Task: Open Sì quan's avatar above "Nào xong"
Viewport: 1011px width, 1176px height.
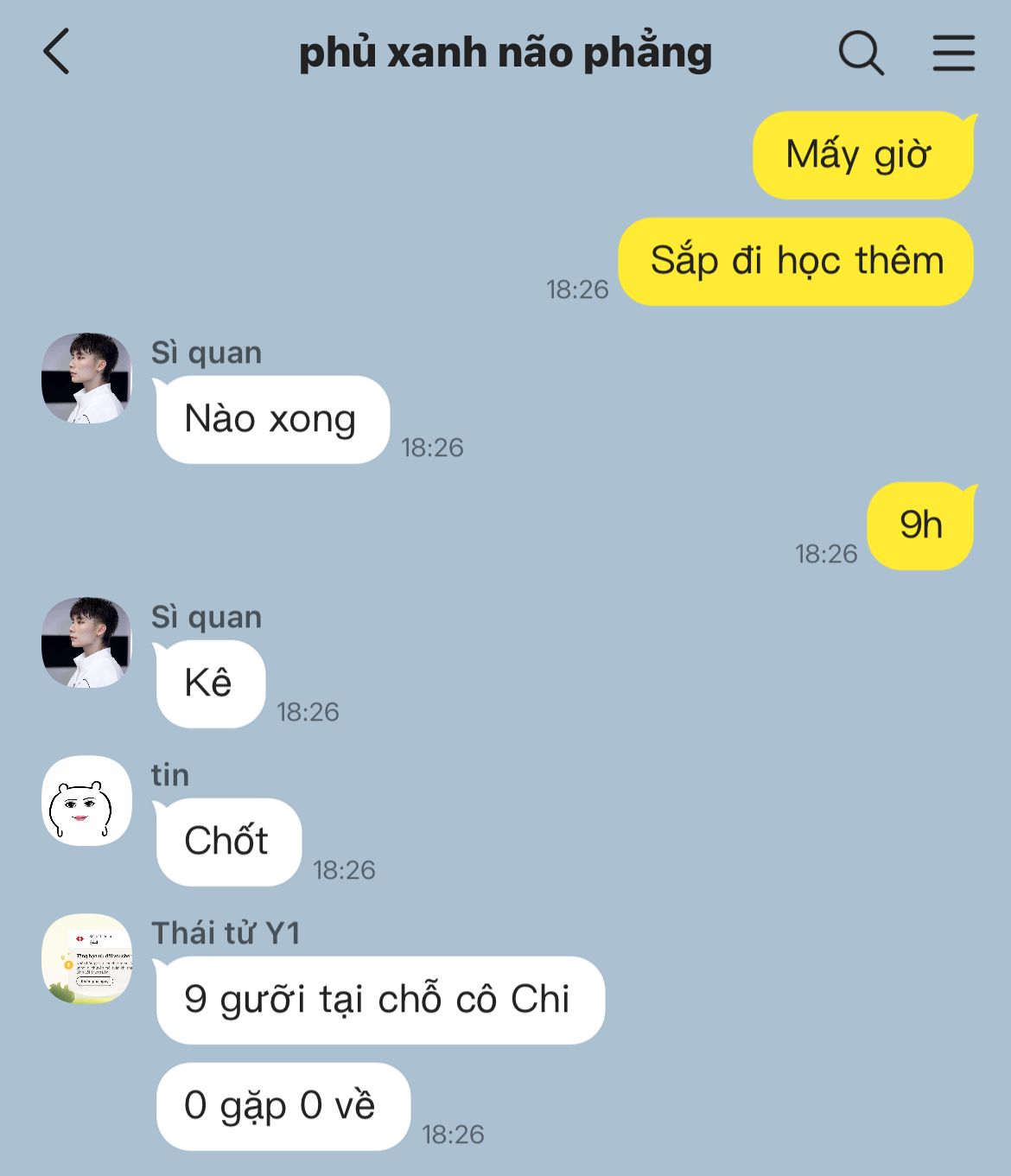Action: click(86, 378)
